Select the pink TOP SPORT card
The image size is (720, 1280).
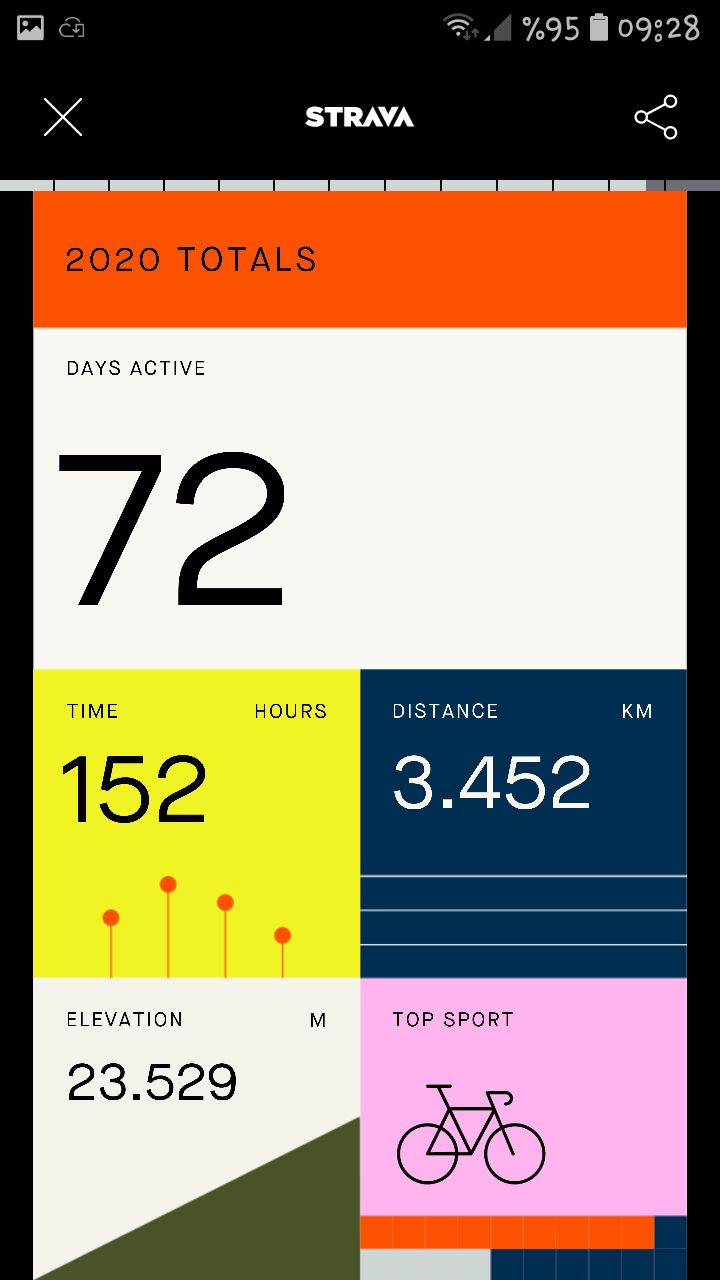(x=523, y=1095)
